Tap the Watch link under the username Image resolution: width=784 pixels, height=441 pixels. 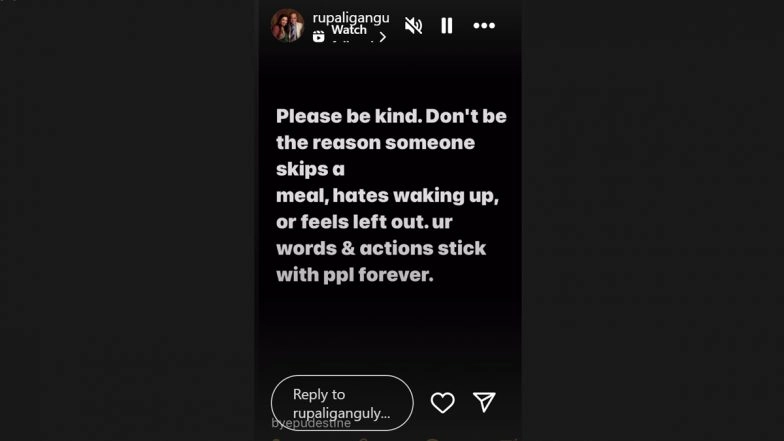click(x=348, y=32)
